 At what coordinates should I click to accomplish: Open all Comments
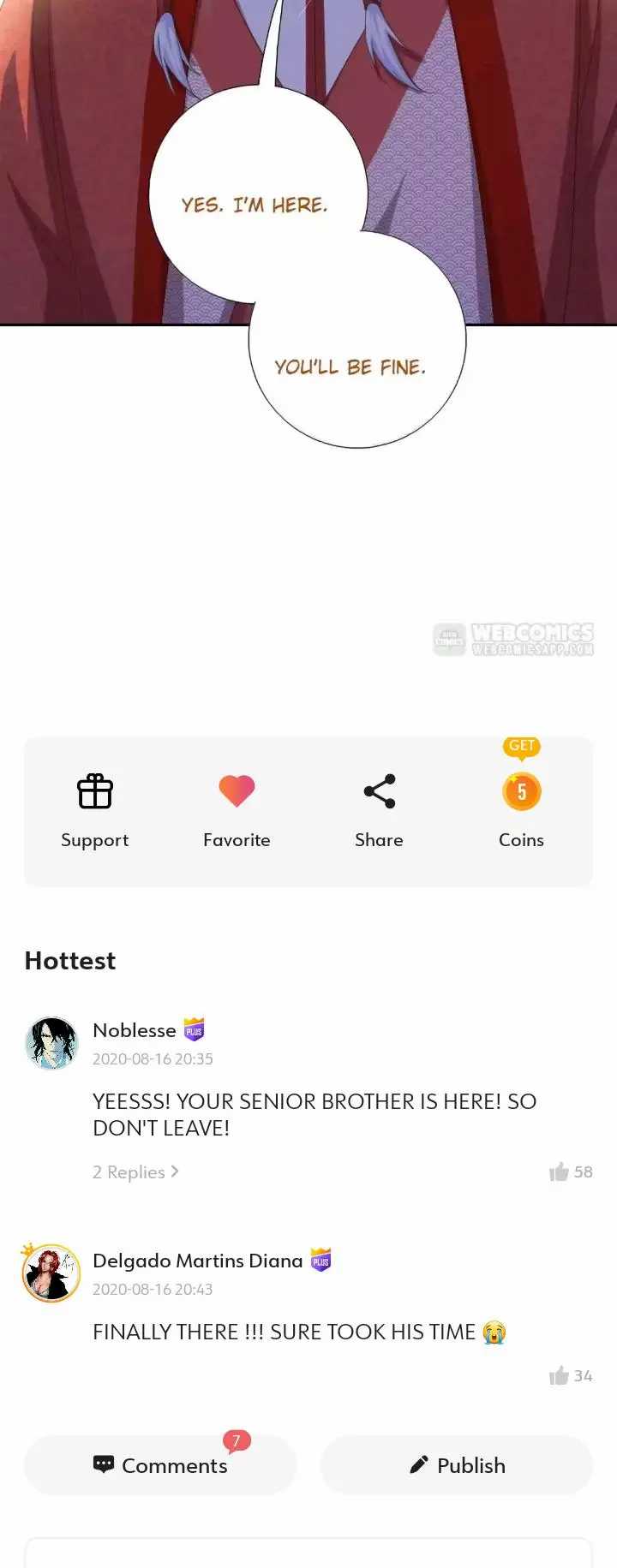(160, 1465)
